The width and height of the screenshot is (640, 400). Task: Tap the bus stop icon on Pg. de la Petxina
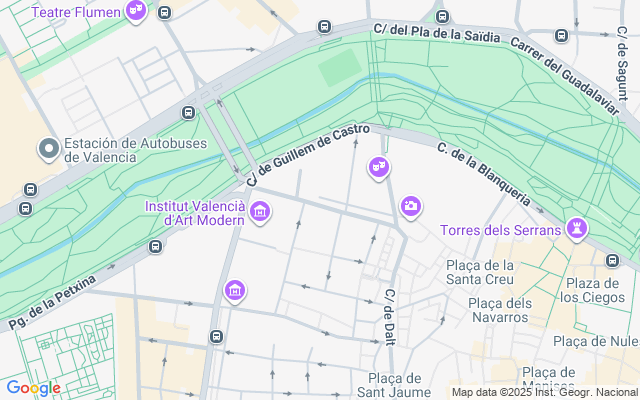pos(155,246)
